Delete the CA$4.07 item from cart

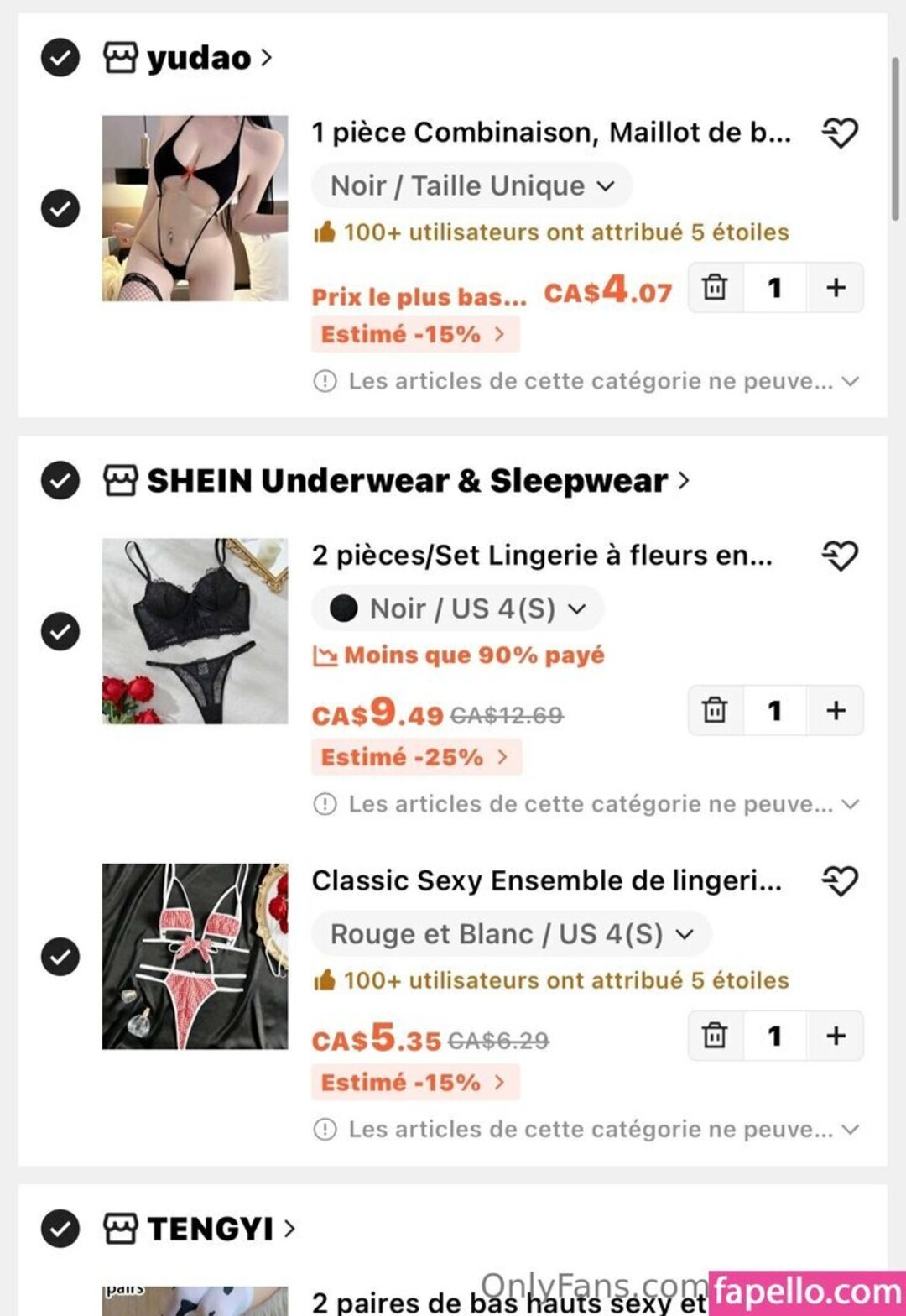click(715, 288)
